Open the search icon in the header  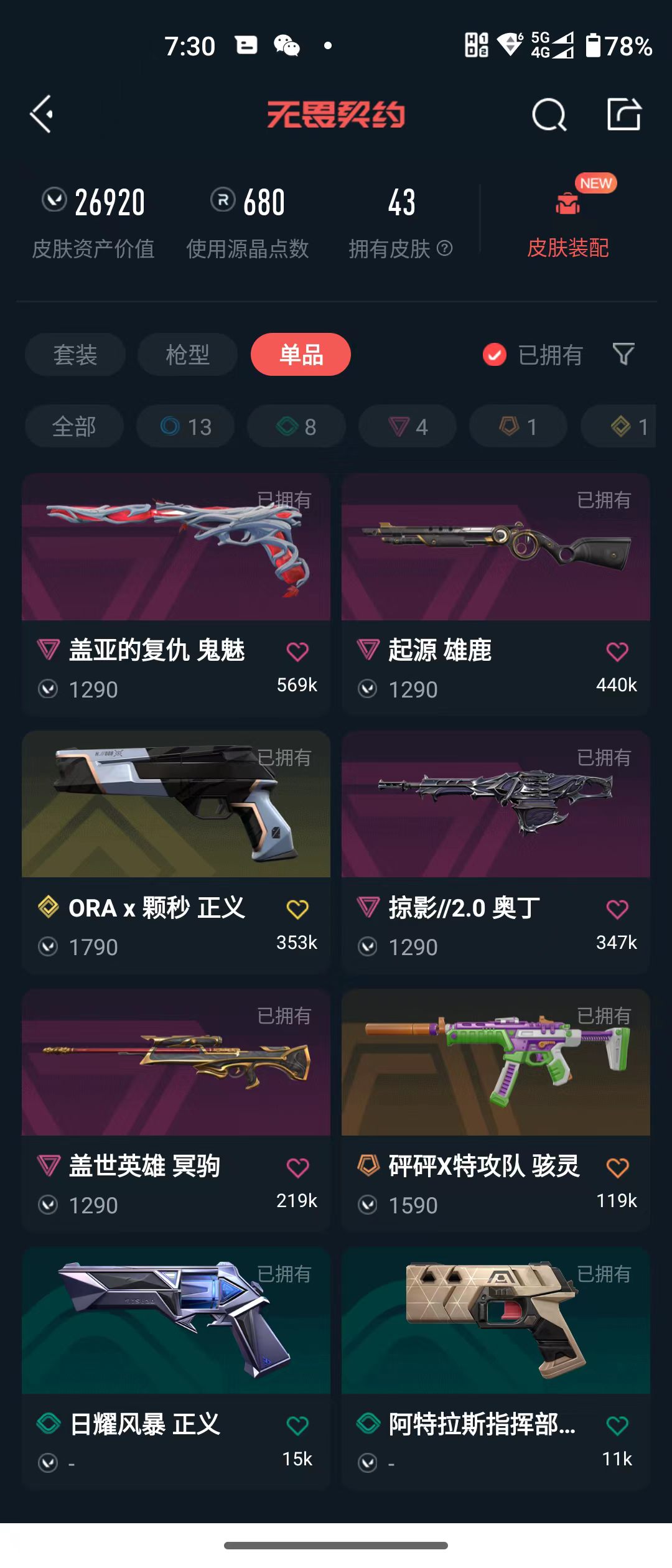tap(549, 114)
